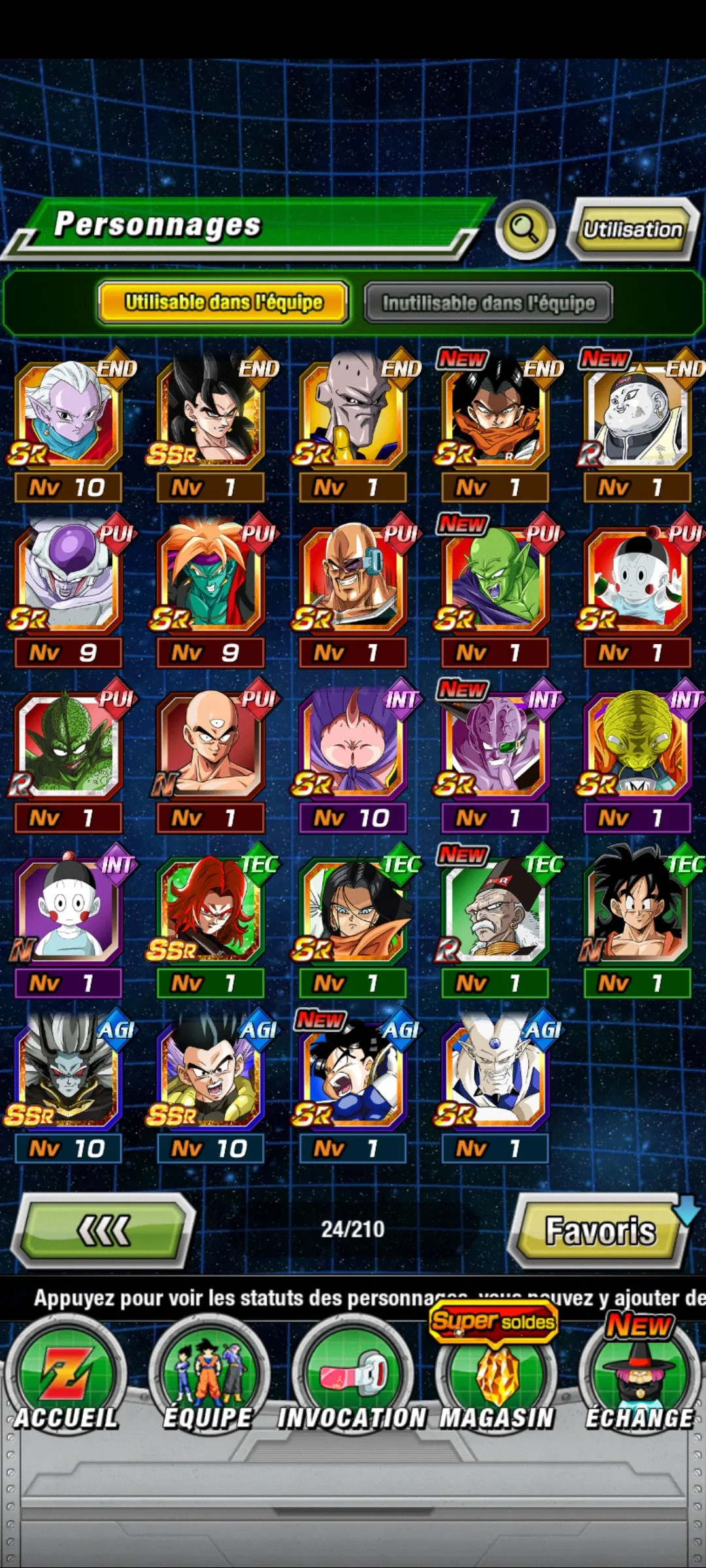This screenshot has height=1568, width=706.
Task: Tap the Utilisation button
Action: click(x=632, y=229)
